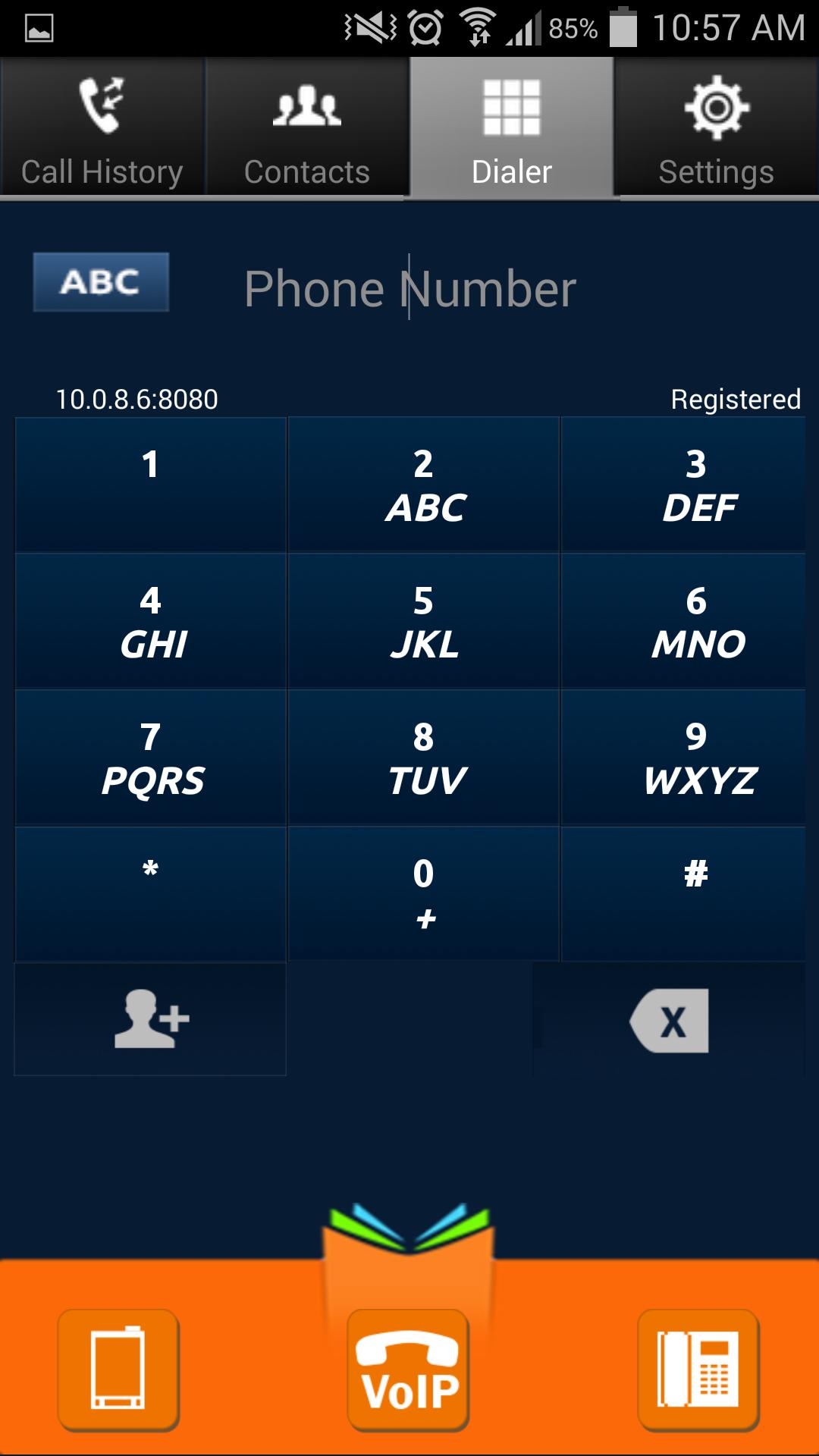Open the Call History tab
The height and width of the screenshot is (1456, 819).
[x=102, y=127]
